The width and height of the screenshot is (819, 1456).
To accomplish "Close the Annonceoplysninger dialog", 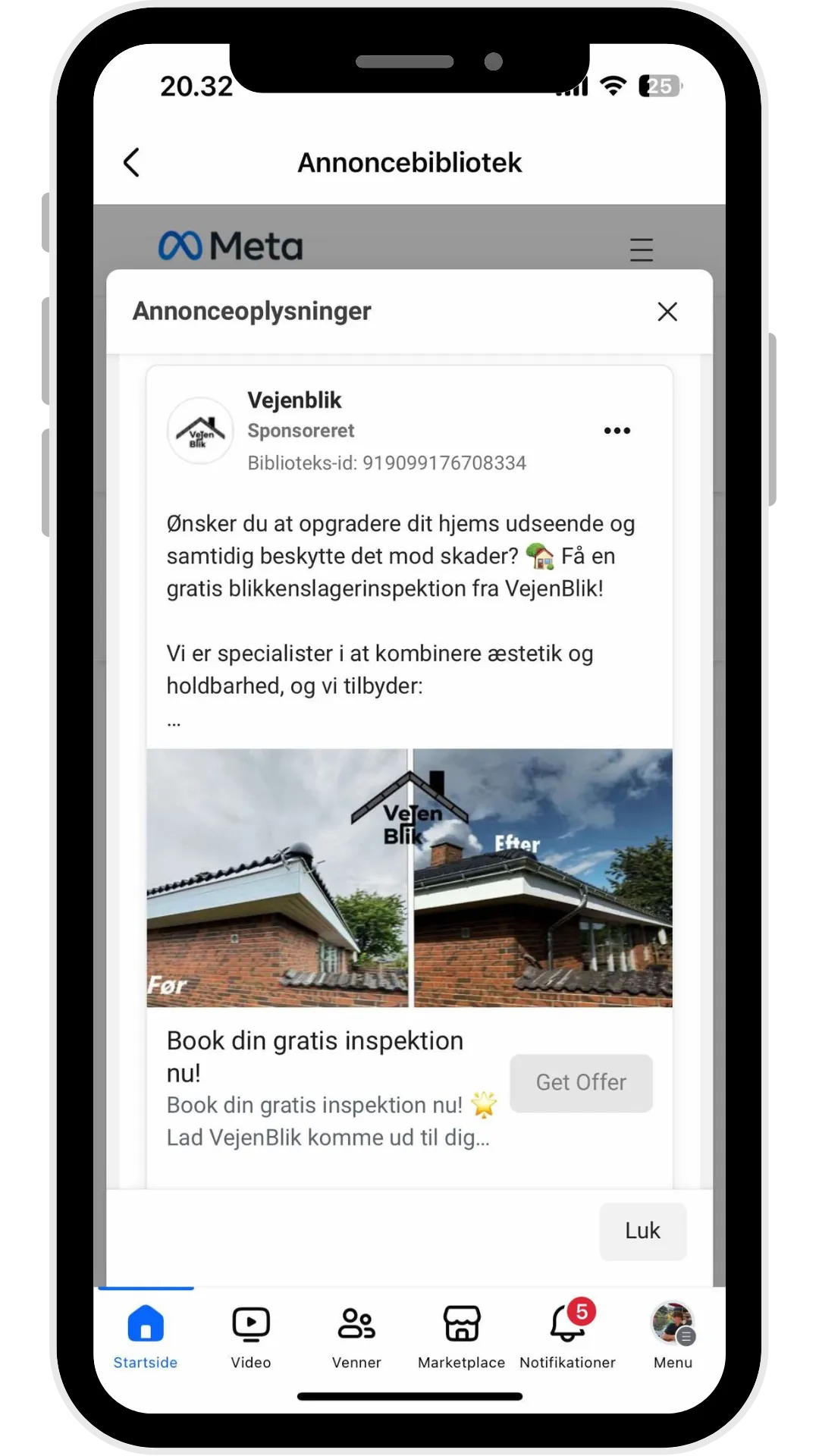I will (x=667, y=312).
